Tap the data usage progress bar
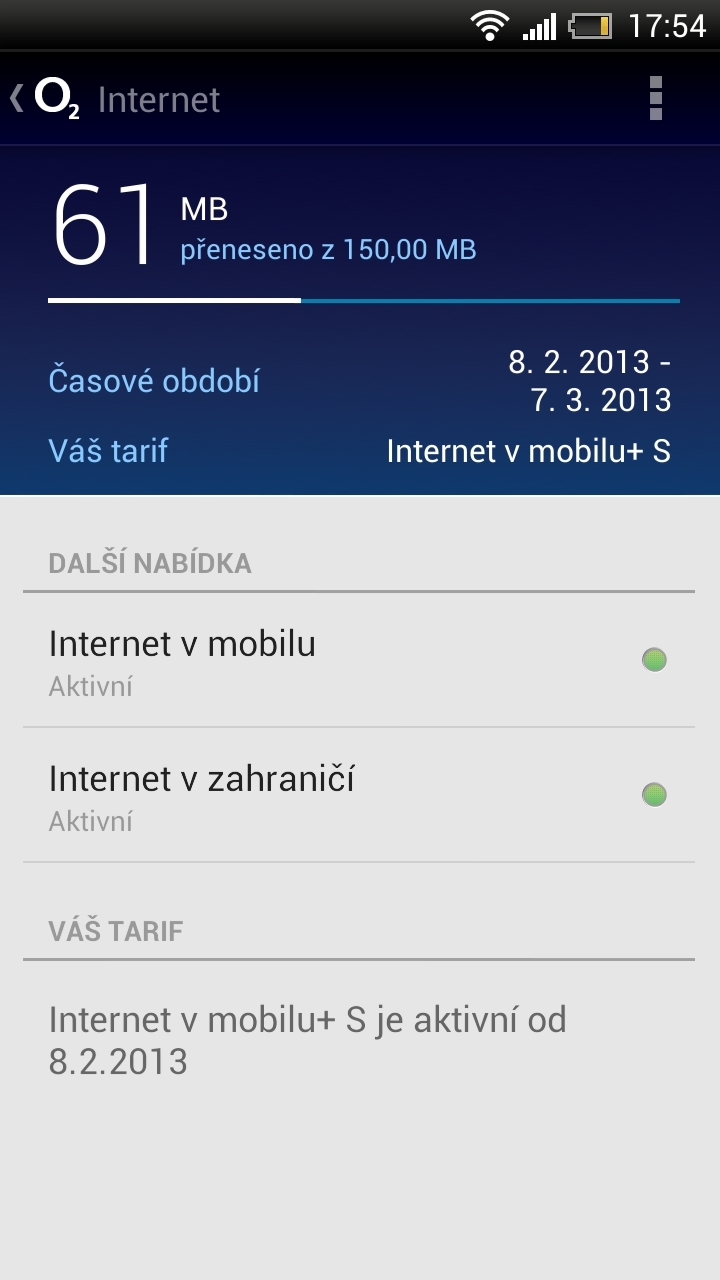The image size is (720, 1280). [366, 297]
